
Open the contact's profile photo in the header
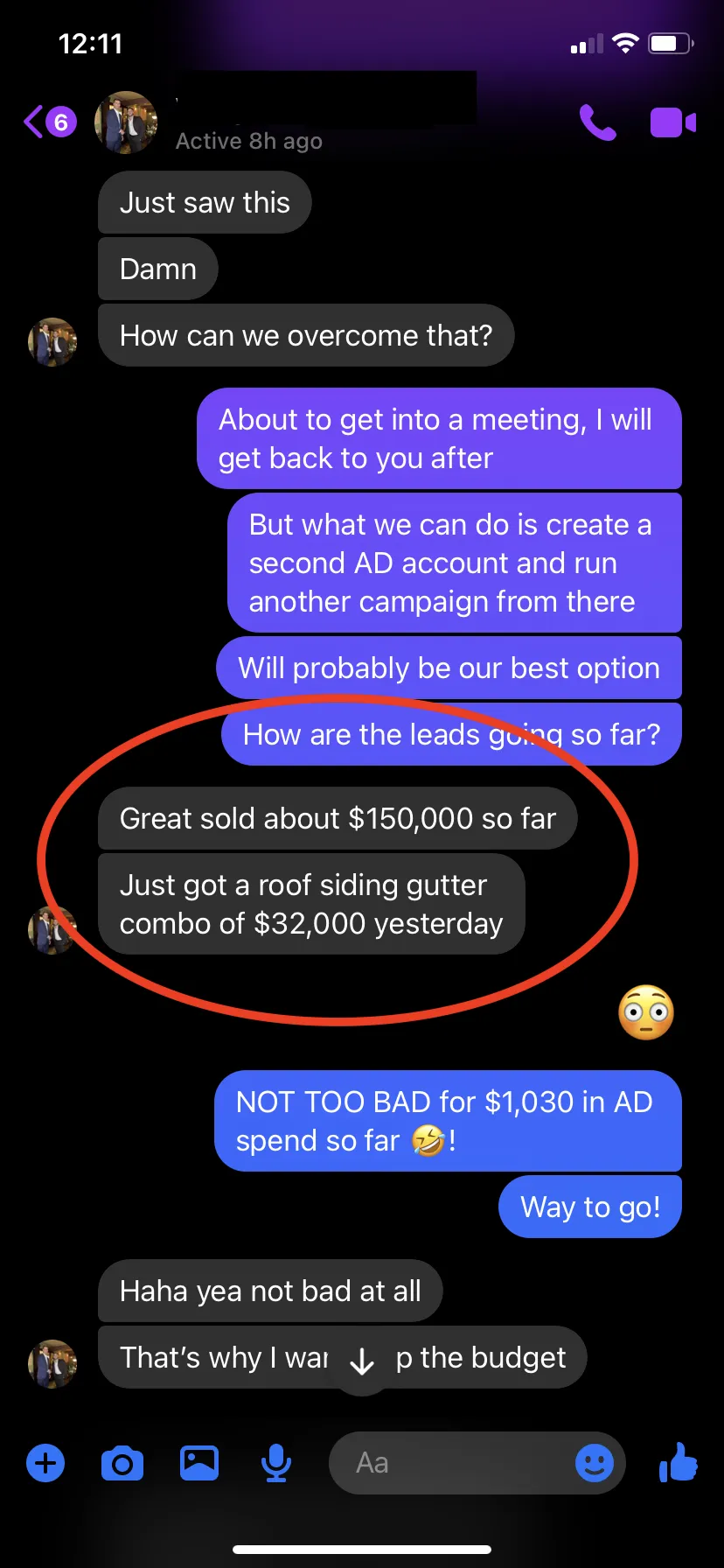point(126,122)
